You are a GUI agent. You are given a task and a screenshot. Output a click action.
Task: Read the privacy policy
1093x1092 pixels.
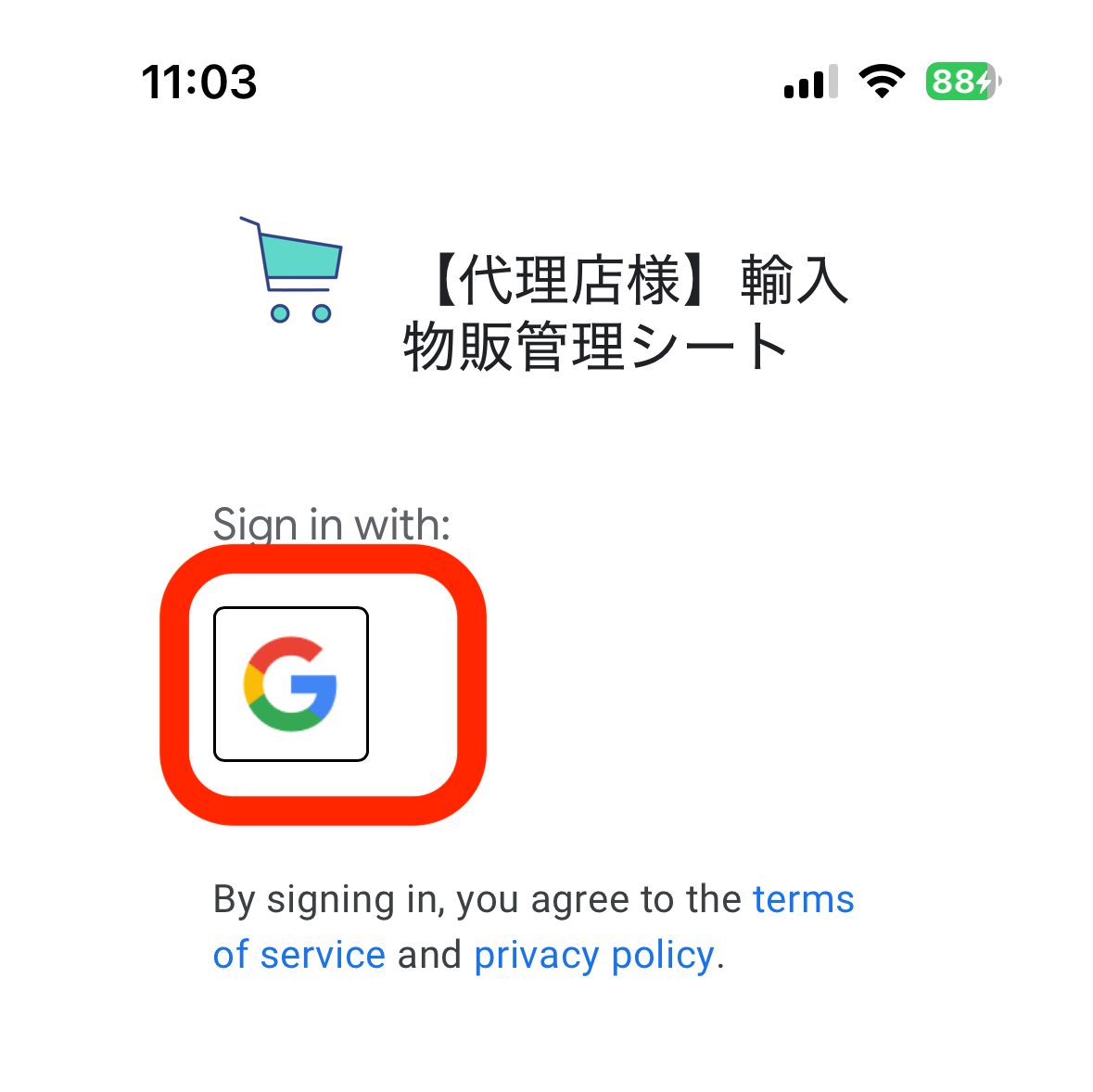click(x=593, y=955)
